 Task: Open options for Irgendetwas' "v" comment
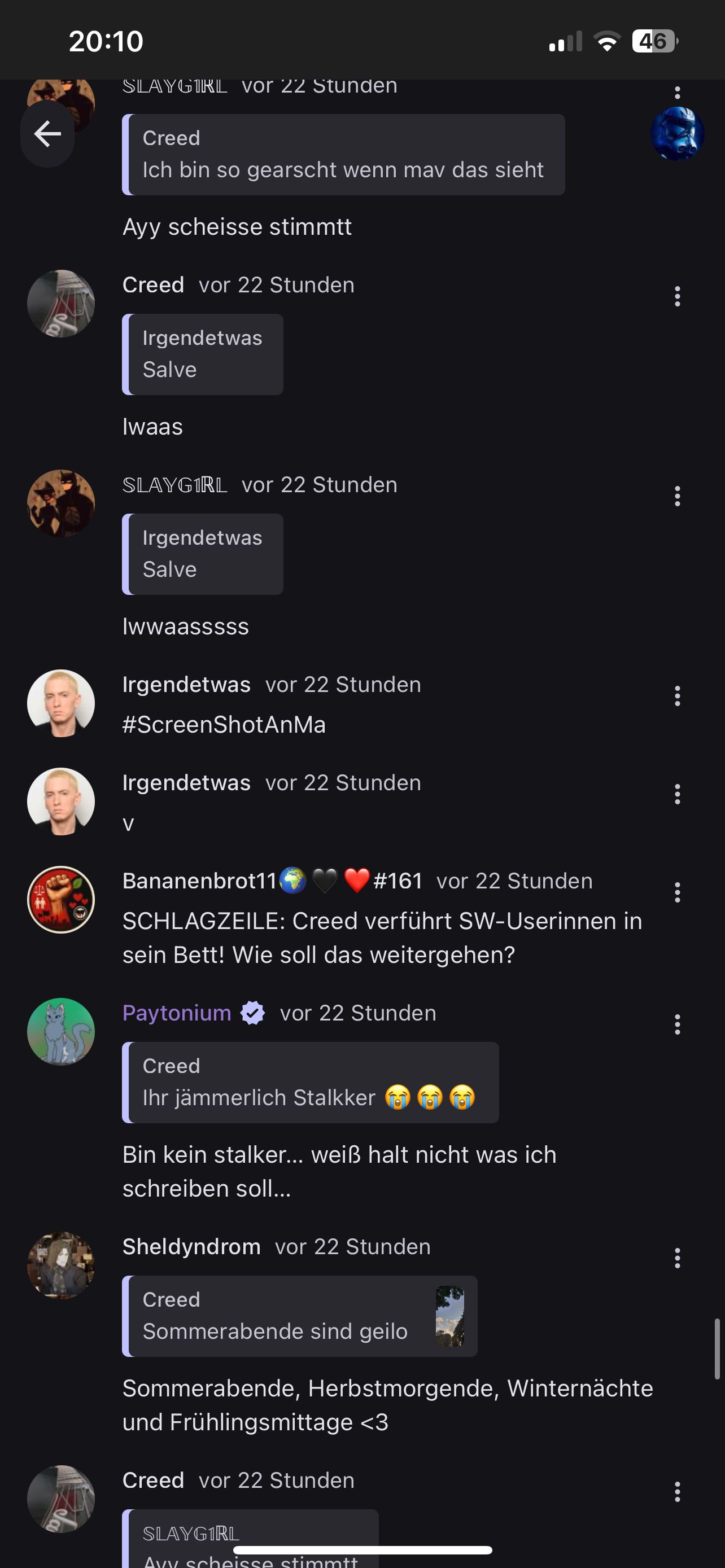[x=677, y=794]
